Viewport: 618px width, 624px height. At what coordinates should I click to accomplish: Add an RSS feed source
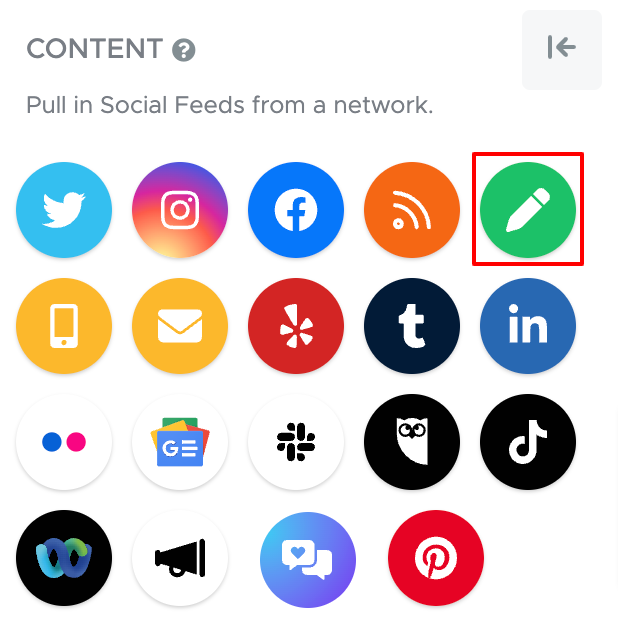pyautogui.click(x=412, y=210)
